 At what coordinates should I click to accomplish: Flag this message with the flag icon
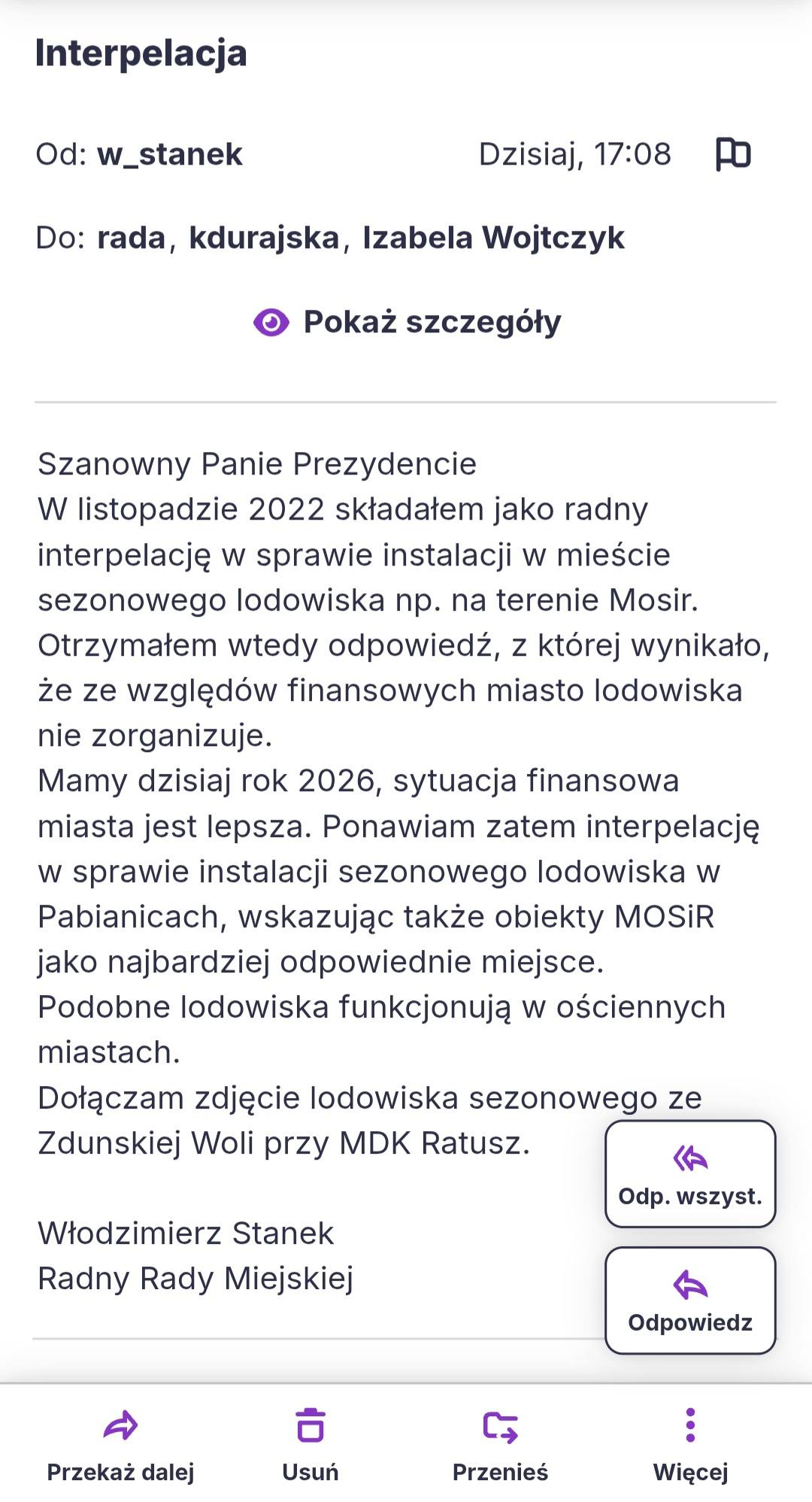(x=732, y=154)
